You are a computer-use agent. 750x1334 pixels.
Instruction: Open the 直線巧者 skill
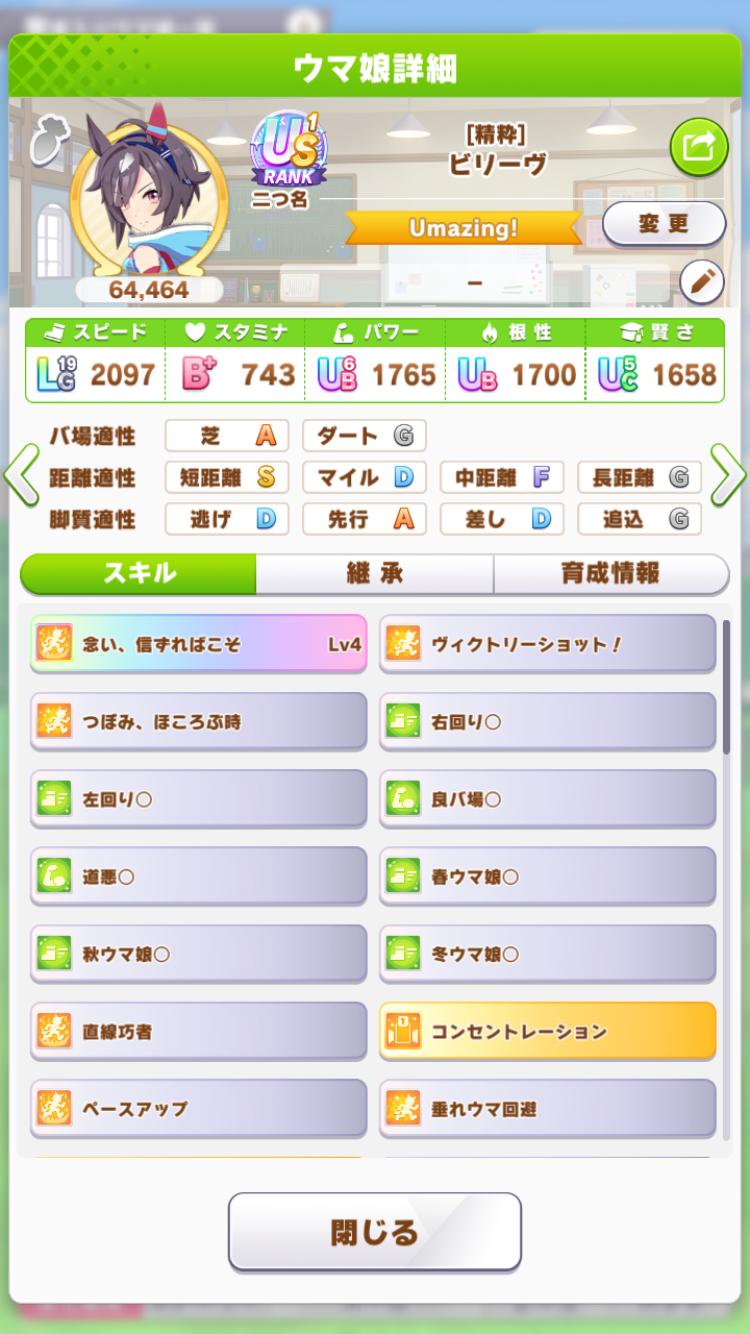point(198,1031)
